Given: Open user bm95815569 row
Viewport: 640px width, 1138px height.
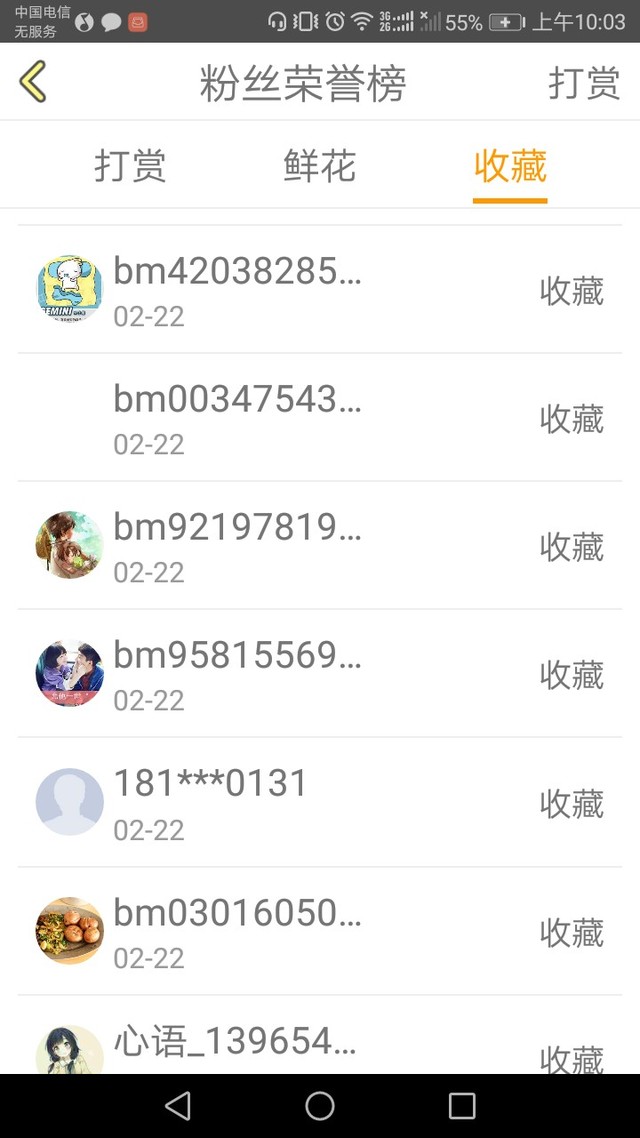Looking at the screenshot, I should click(x=320, y=674).
